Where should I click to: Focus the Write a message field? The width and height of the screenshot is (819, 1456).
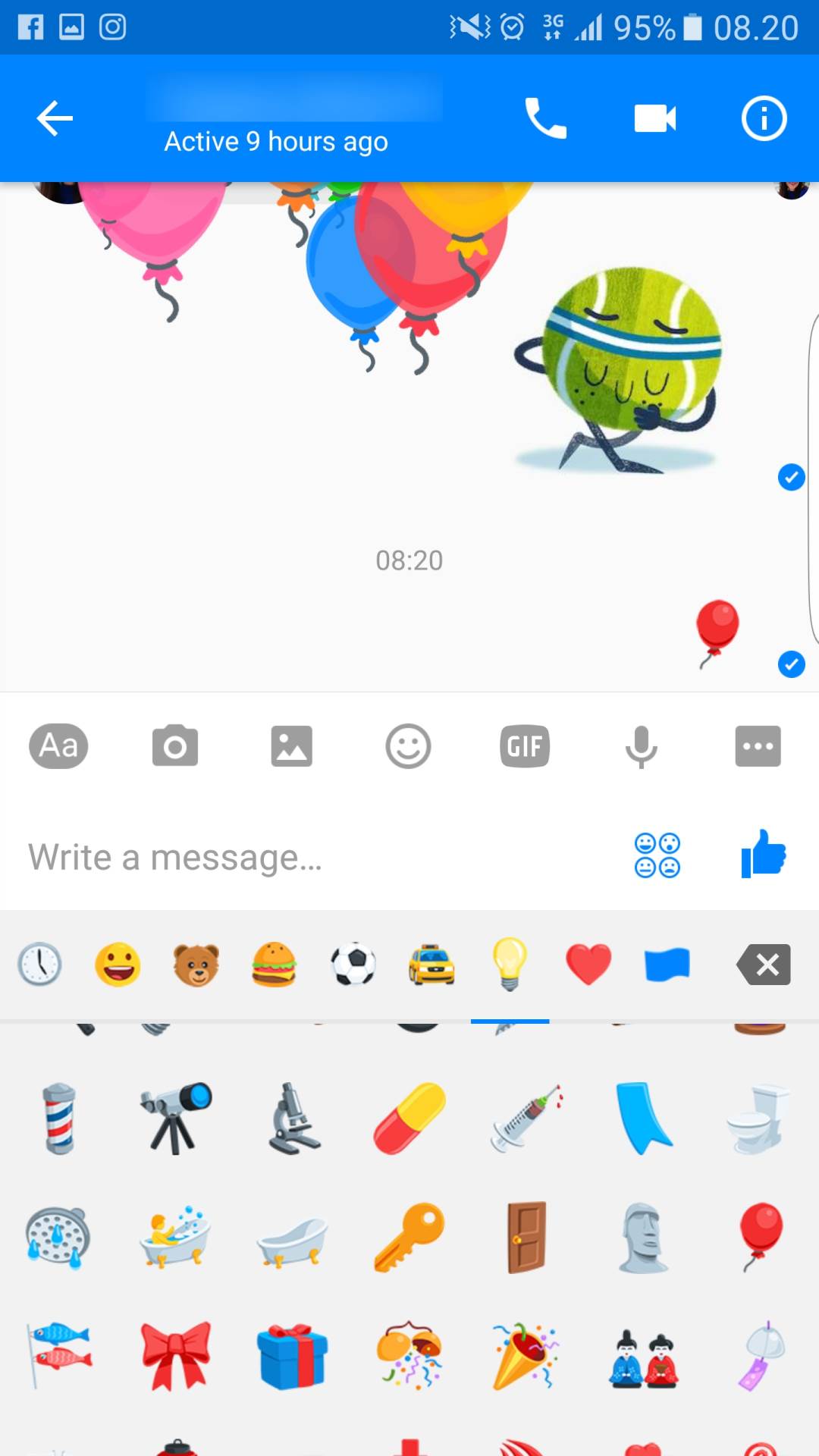[x=303, y=857]
